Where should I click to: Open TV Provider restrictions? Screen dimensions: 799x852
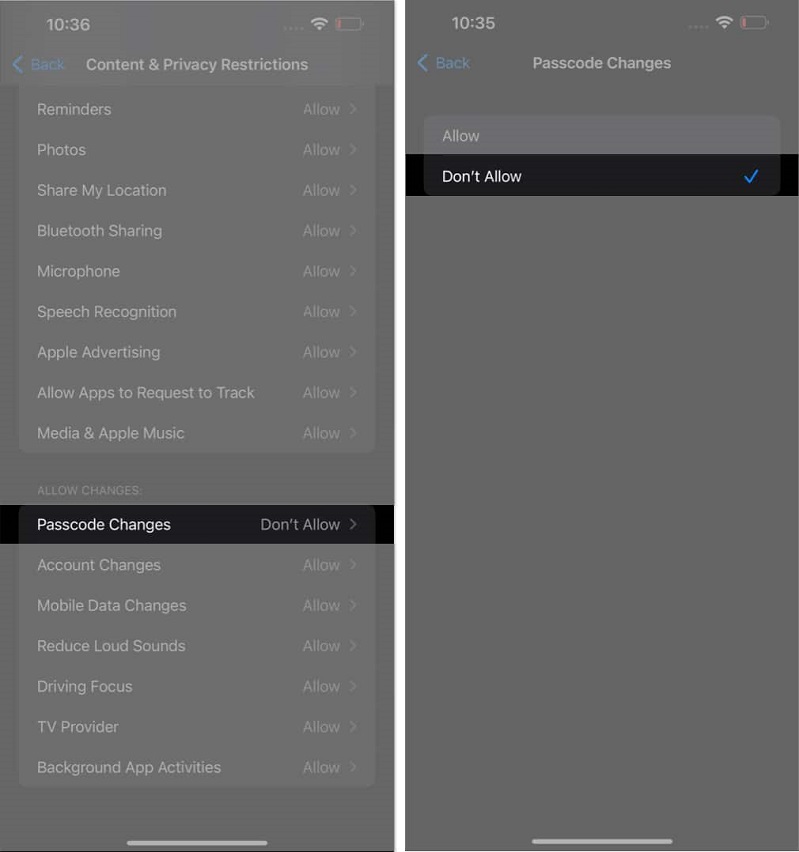[x=196, y=727]
